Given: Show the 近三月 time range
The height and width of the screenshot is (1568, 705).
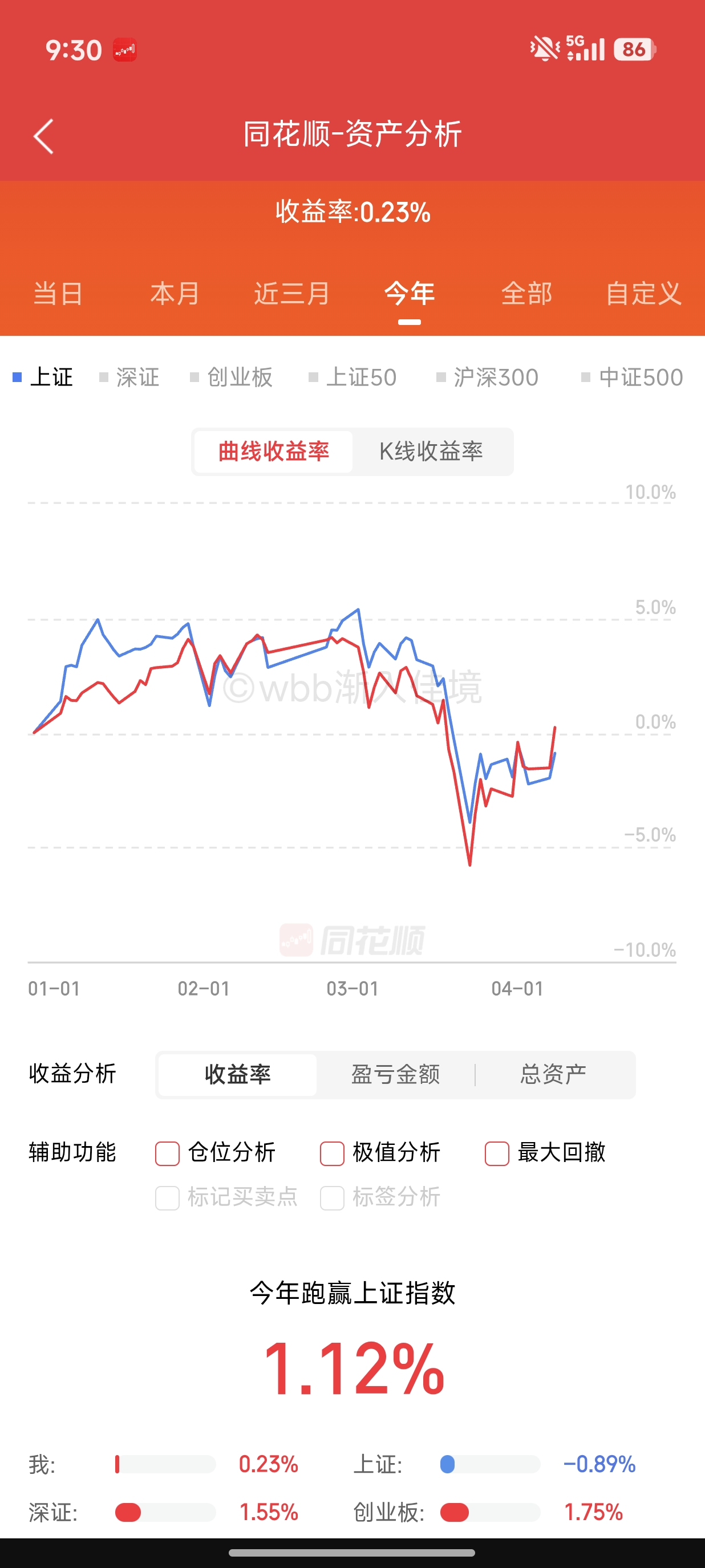Looking at the screenshot, I should pos(292,294).
